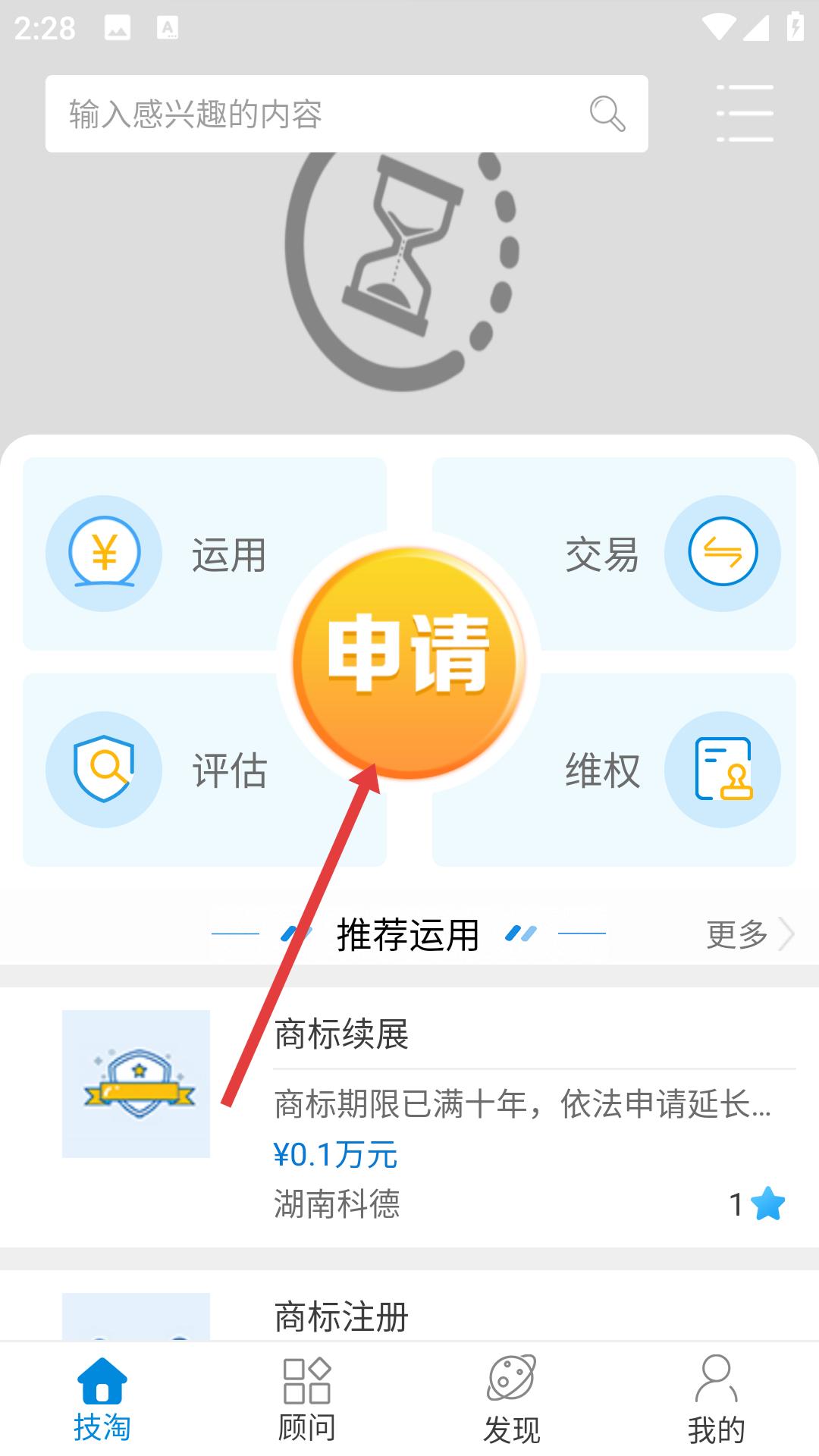Switch to the 顾问 tab
The image size is (819, 1456).
307,1399
